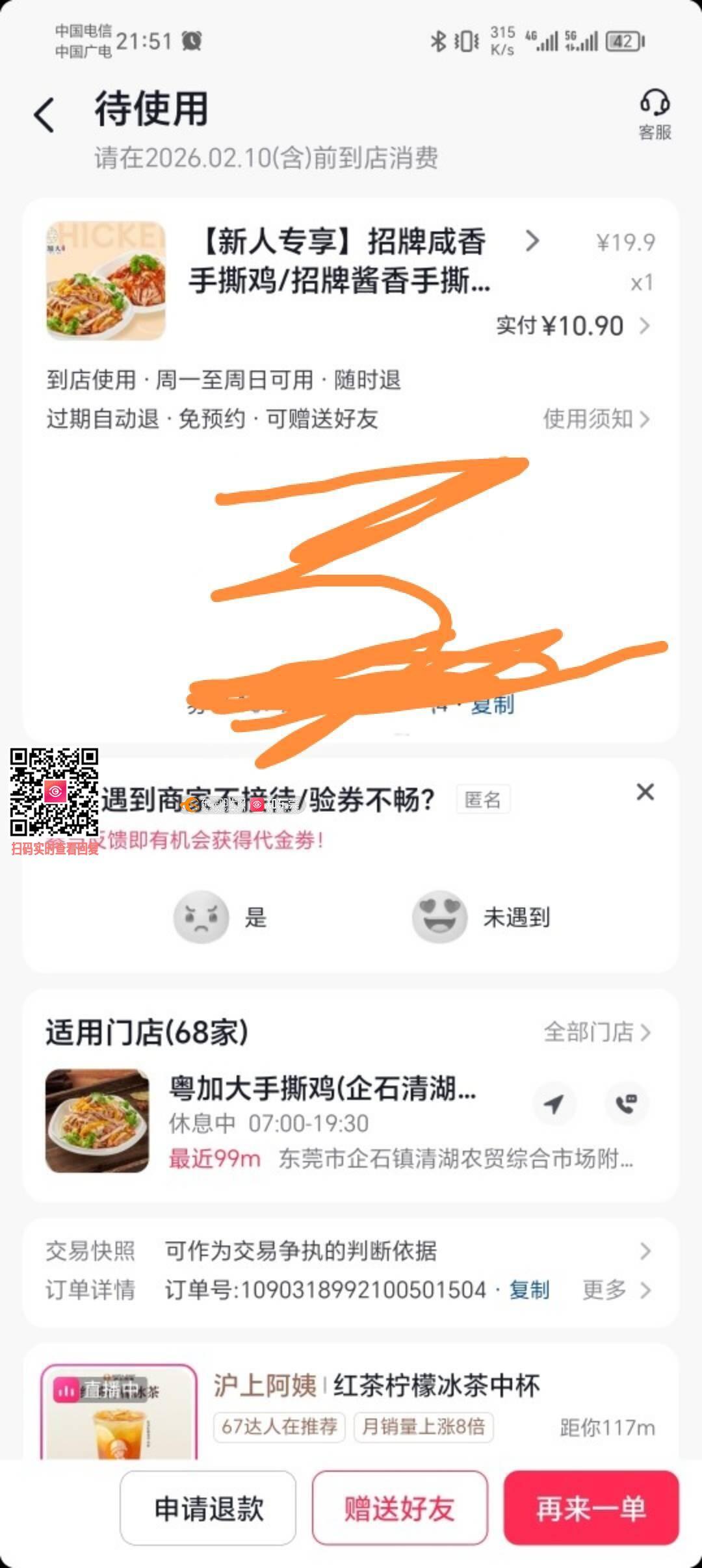Contact 客服 customer service
This screenshot has width=702, height=1568.
654,114
